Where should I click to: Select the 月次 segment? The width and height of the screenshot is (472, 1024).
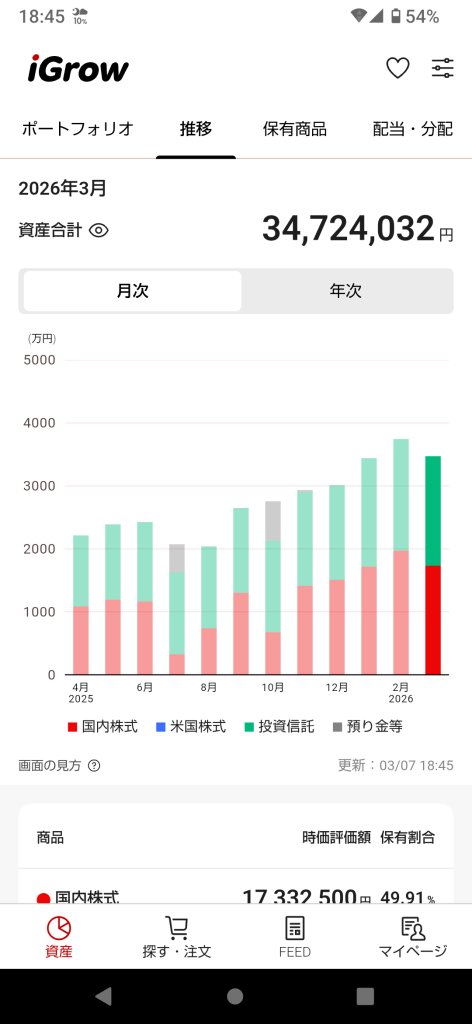[133, 291]
